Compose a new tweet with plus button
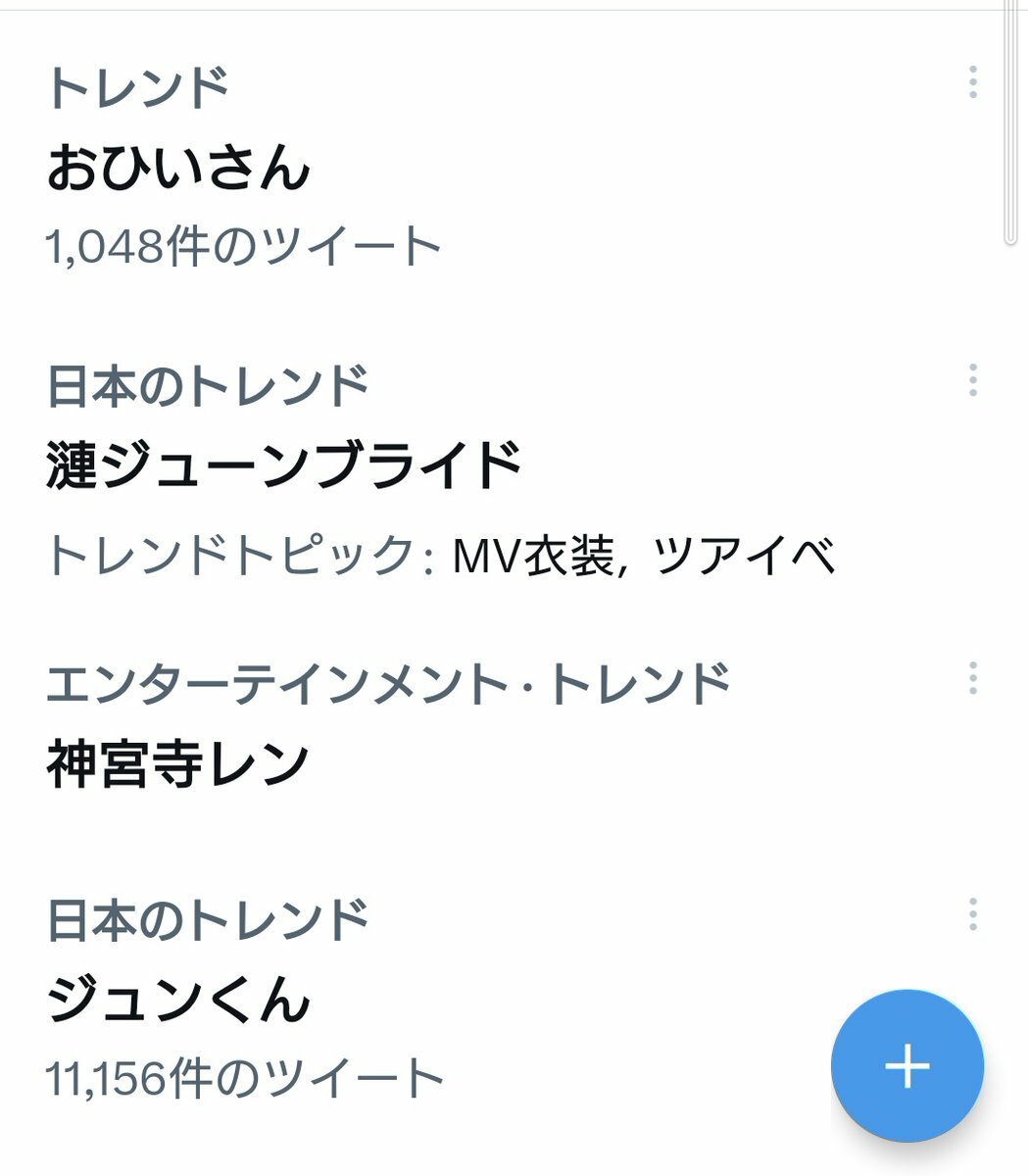 (x=906, y=1066)
